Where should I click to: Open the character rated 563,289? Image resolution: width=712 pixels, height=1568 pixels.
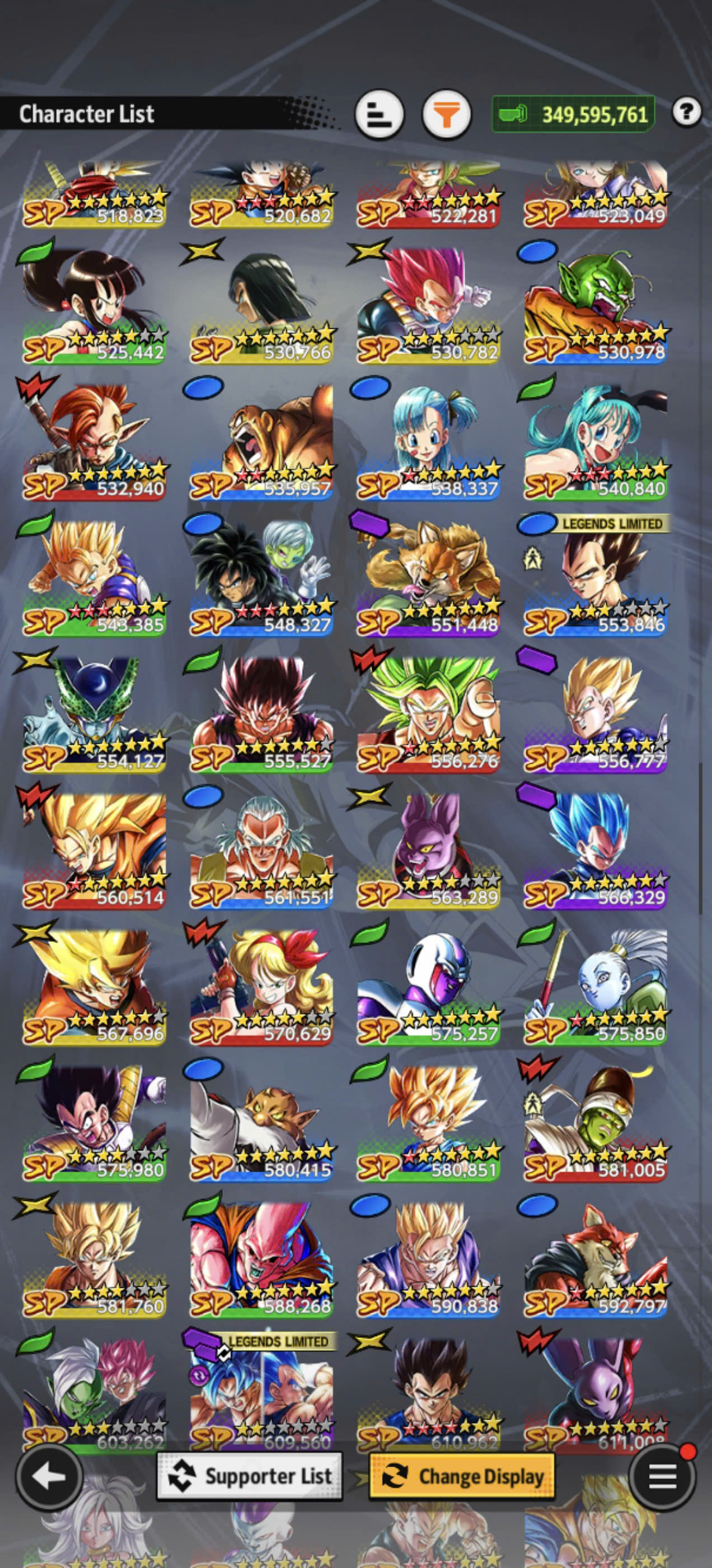pyautogui.click(x=428, y=848)
